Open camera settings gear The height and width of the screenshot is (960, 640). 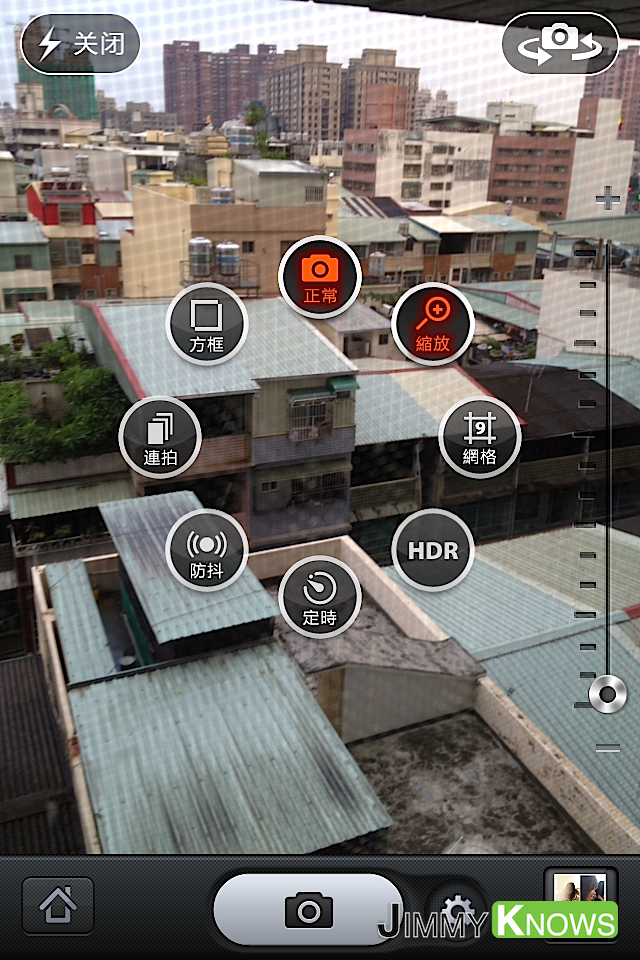[457, 908]
